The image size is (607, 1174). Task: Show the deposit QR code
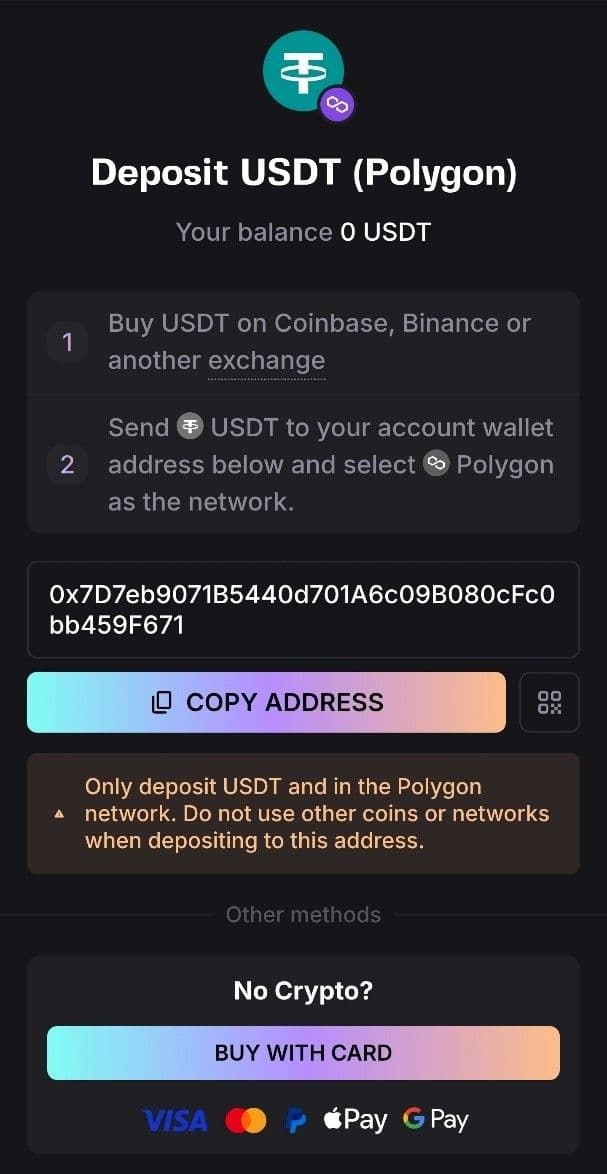(549, 702)
